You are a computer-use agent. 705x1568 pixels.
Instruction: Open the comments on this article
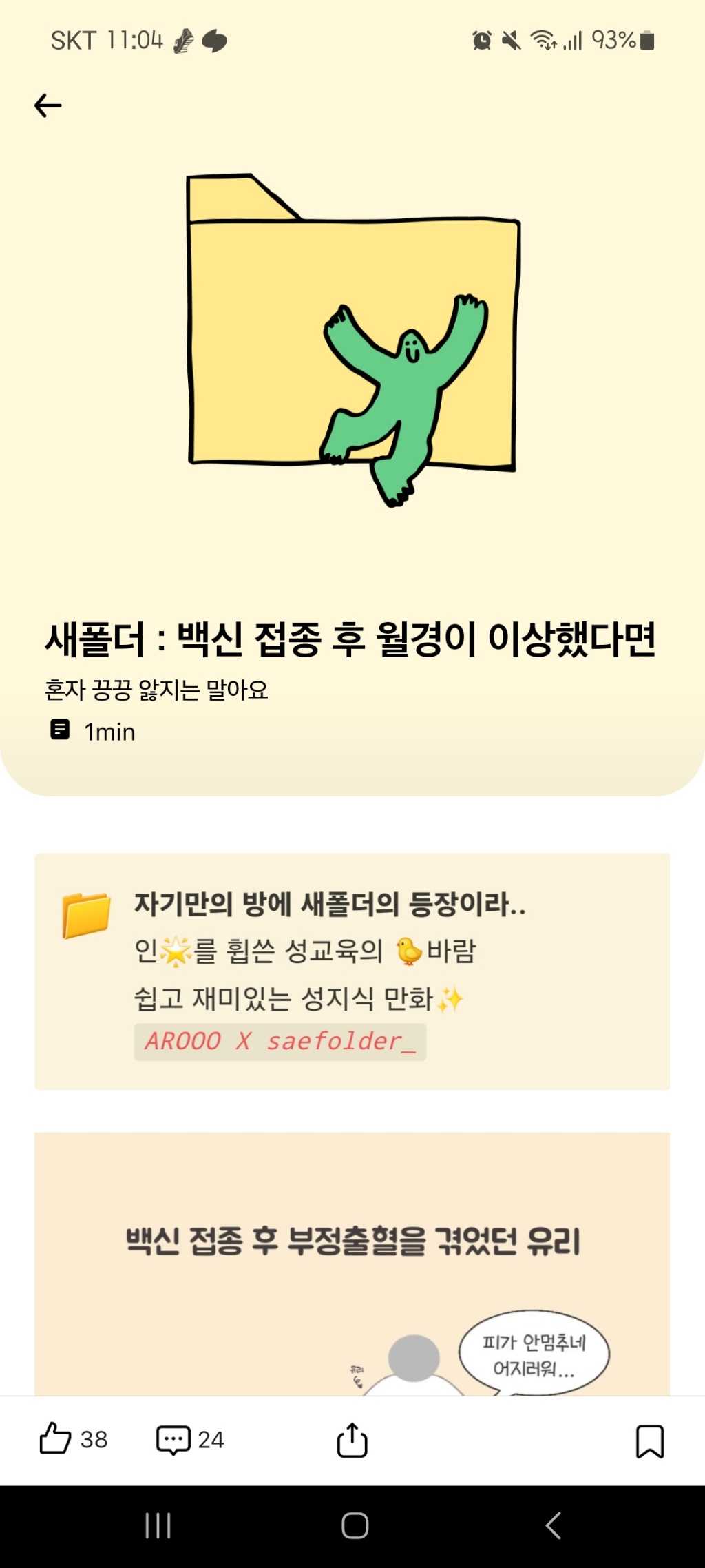click(x=173, y=1439)
